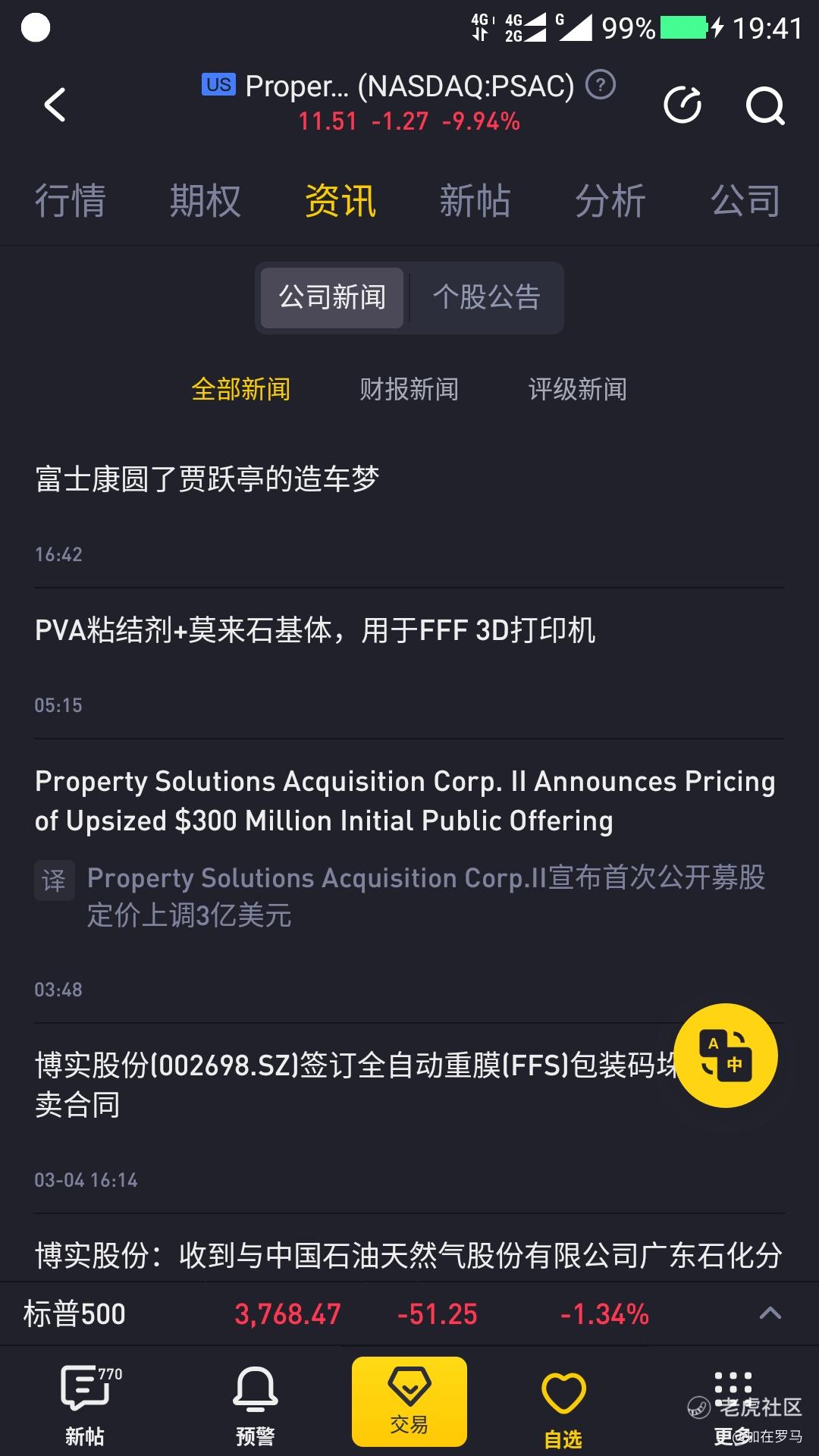The height and width of the screenshot is (1456, 819).
Task: Tap the help question mark next to PSAC
Action: [601, 85]
